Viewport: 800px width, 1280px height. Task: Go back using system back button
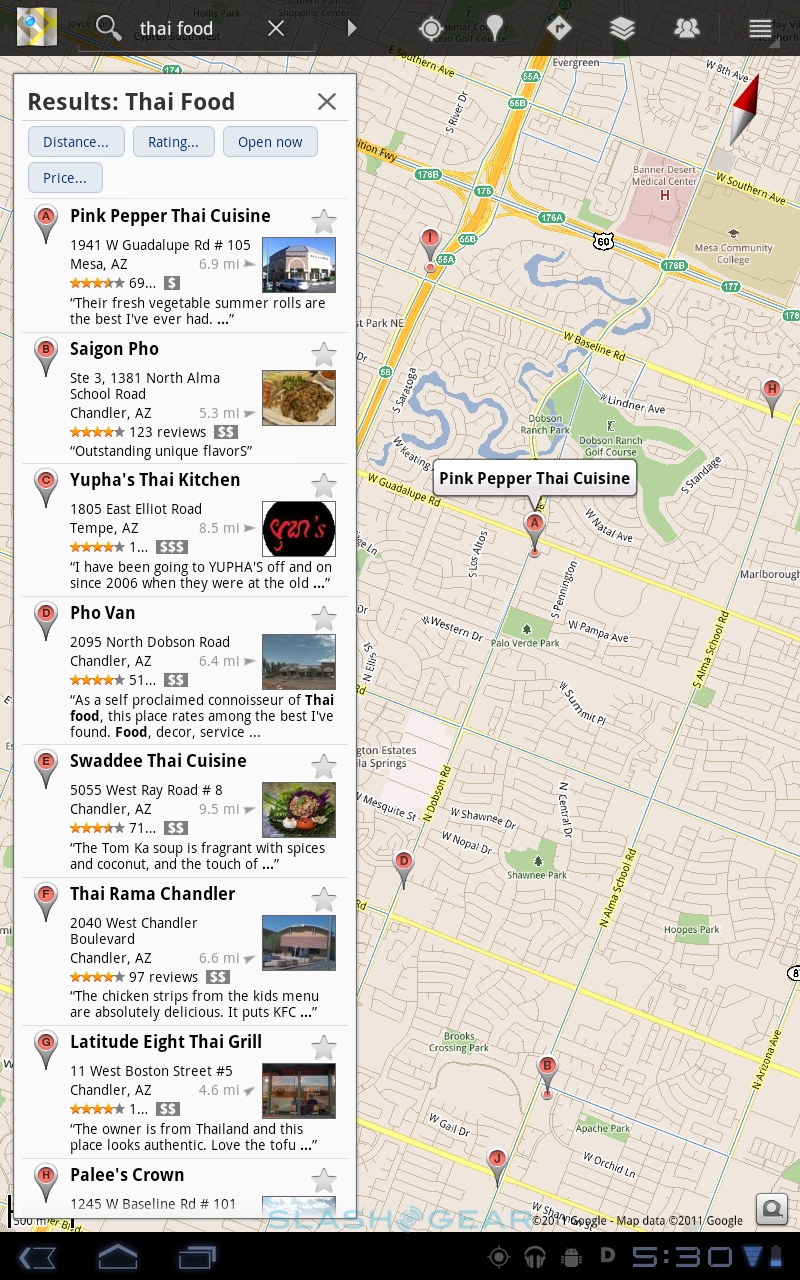pyautogui.click(x=37, y=1256)
